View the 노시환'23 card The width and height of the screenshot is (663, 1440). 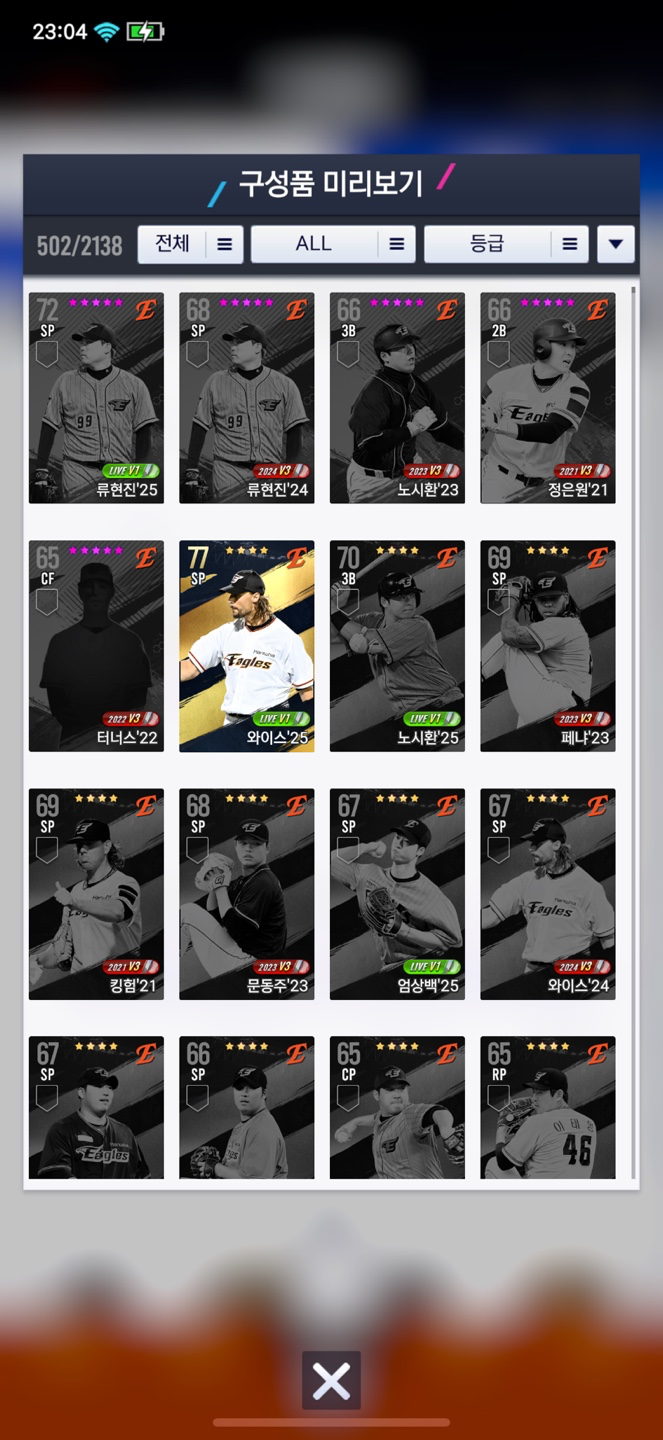[x=397, y=398]
